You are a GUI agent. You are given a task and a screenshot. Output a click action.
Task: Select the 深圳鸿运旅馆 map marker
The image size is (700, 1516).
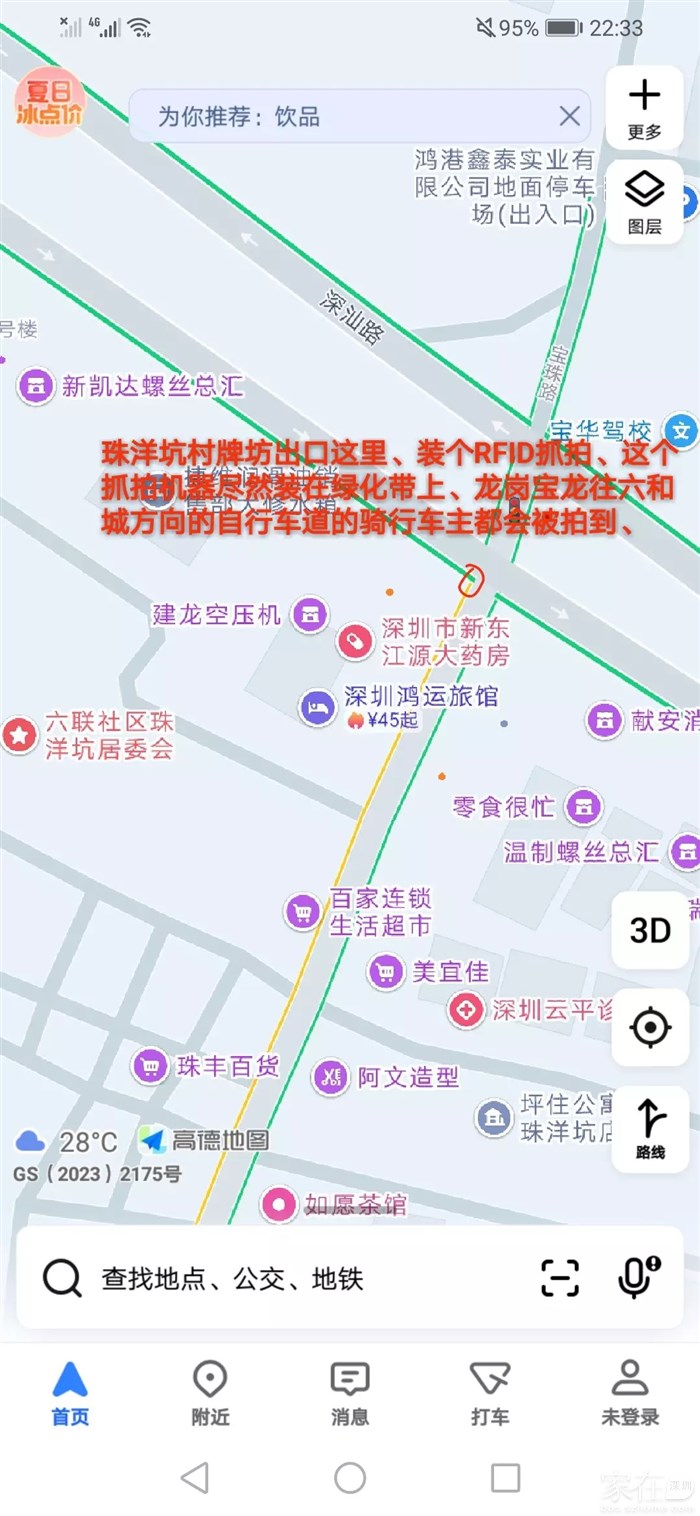click(x=318, y=707)
